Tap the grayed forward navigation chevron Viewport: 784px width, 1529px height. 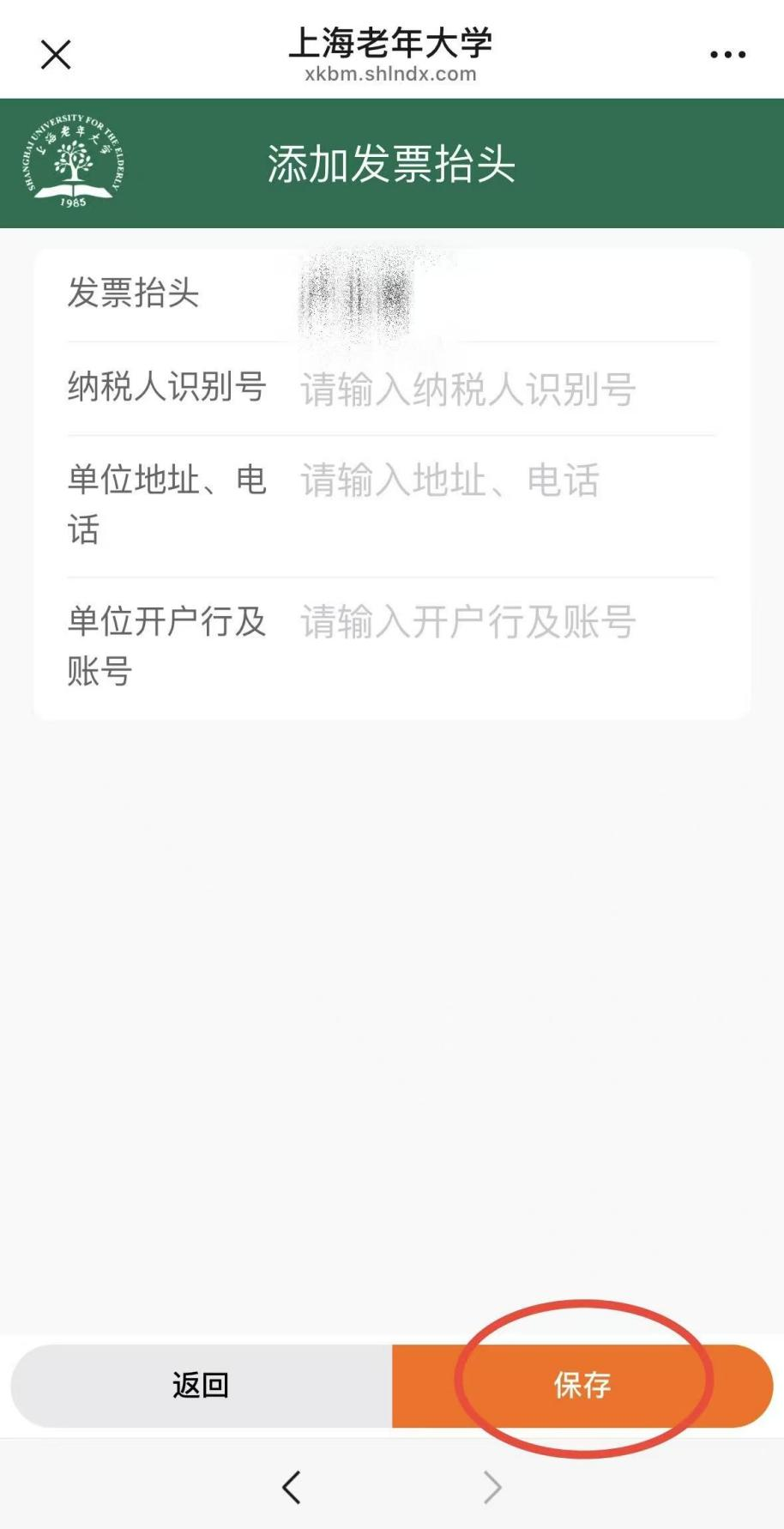pos(491,1489)
